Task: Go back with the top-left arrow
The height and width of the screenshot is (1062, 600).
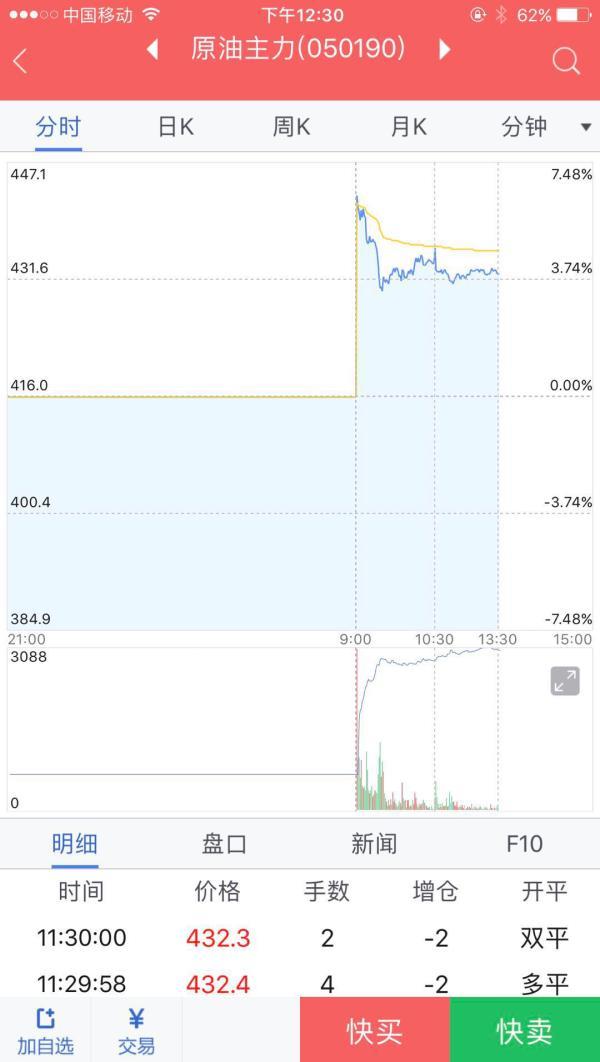Action: coord(20,62)
